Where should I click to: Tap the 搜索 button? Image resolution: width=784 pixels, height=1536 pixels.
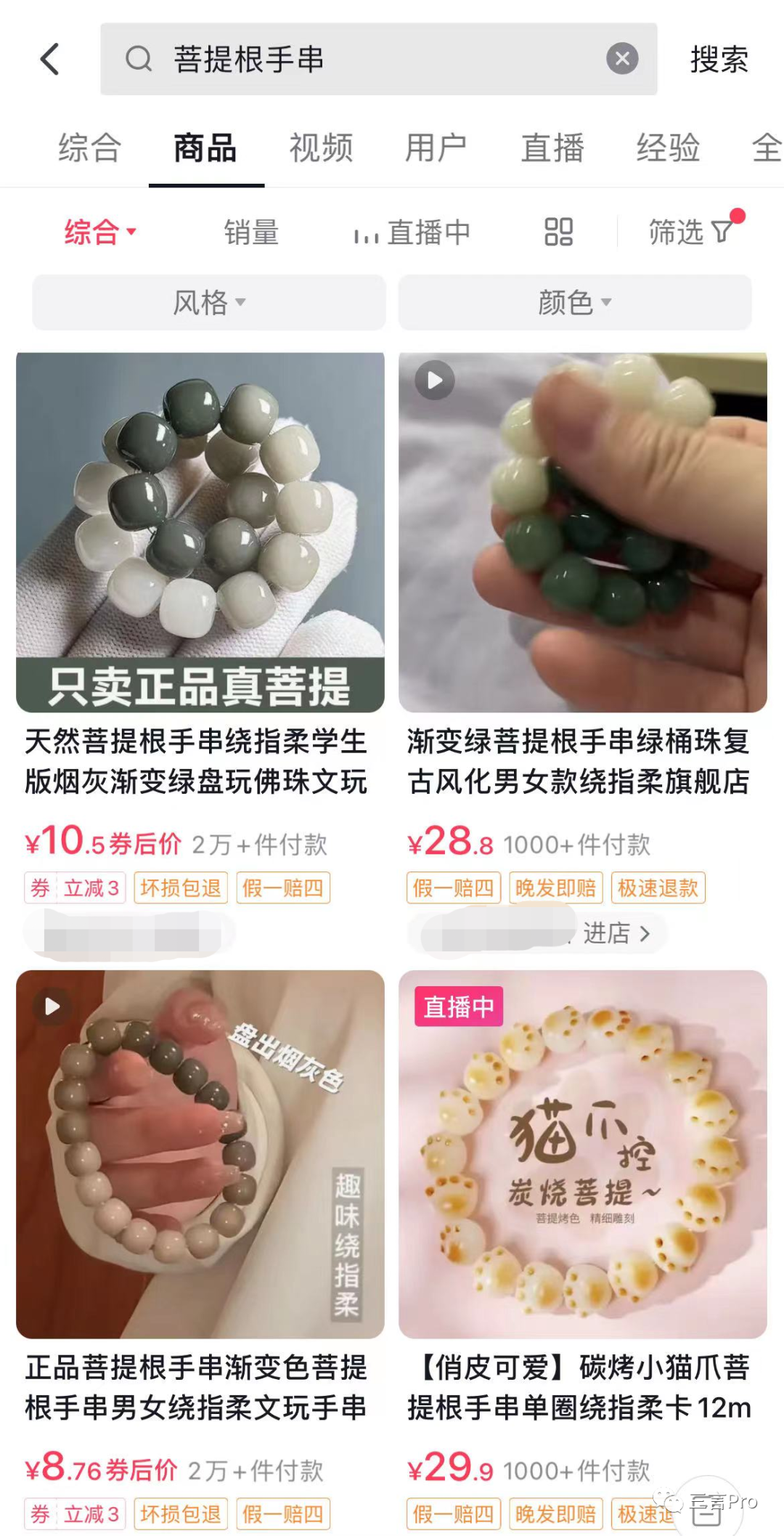click(719, 60)
